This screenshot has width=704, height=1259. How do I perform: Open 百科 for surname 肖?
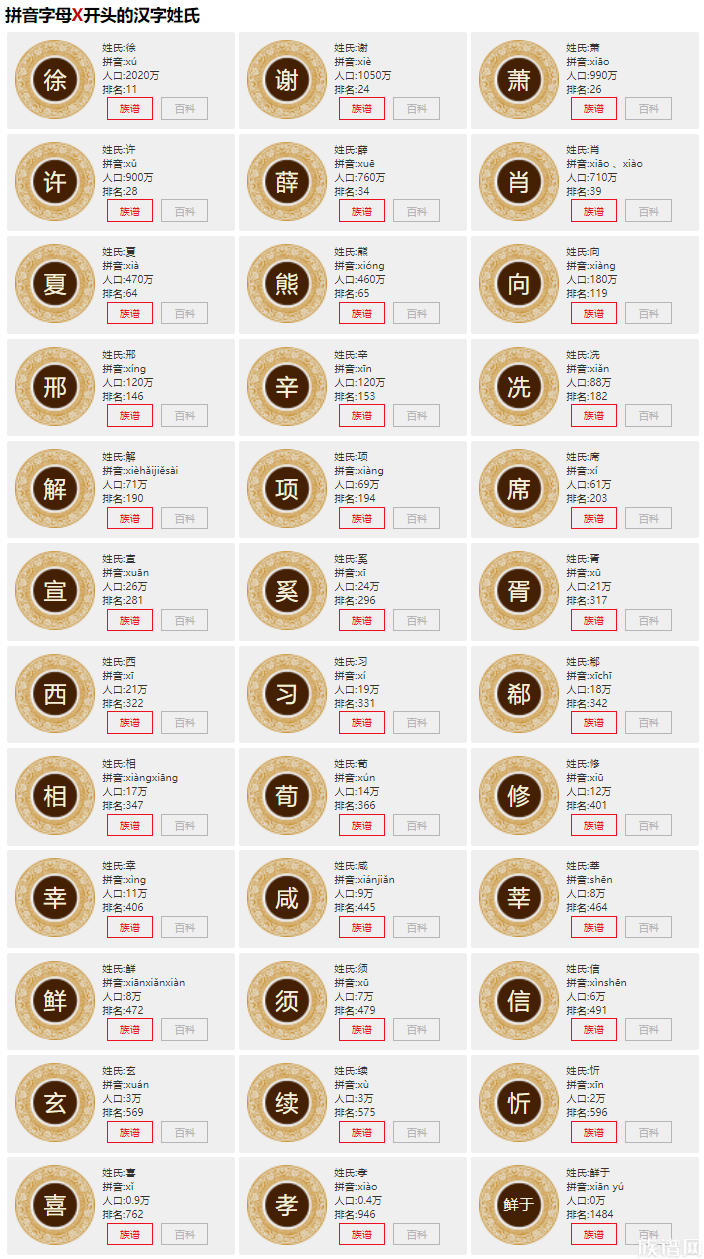tap(648, 211)
